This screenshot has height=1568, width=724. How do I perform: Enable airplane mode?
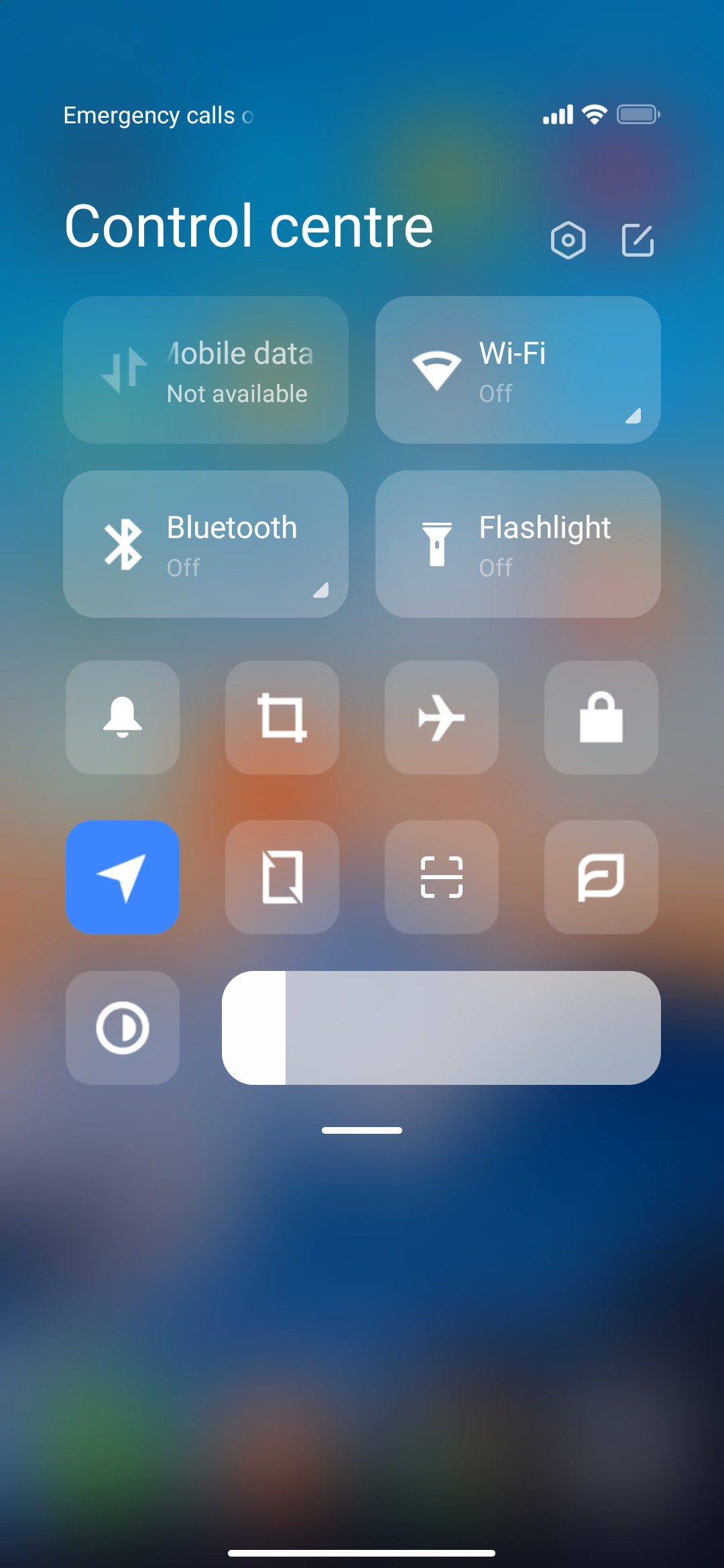coord(442,718)
